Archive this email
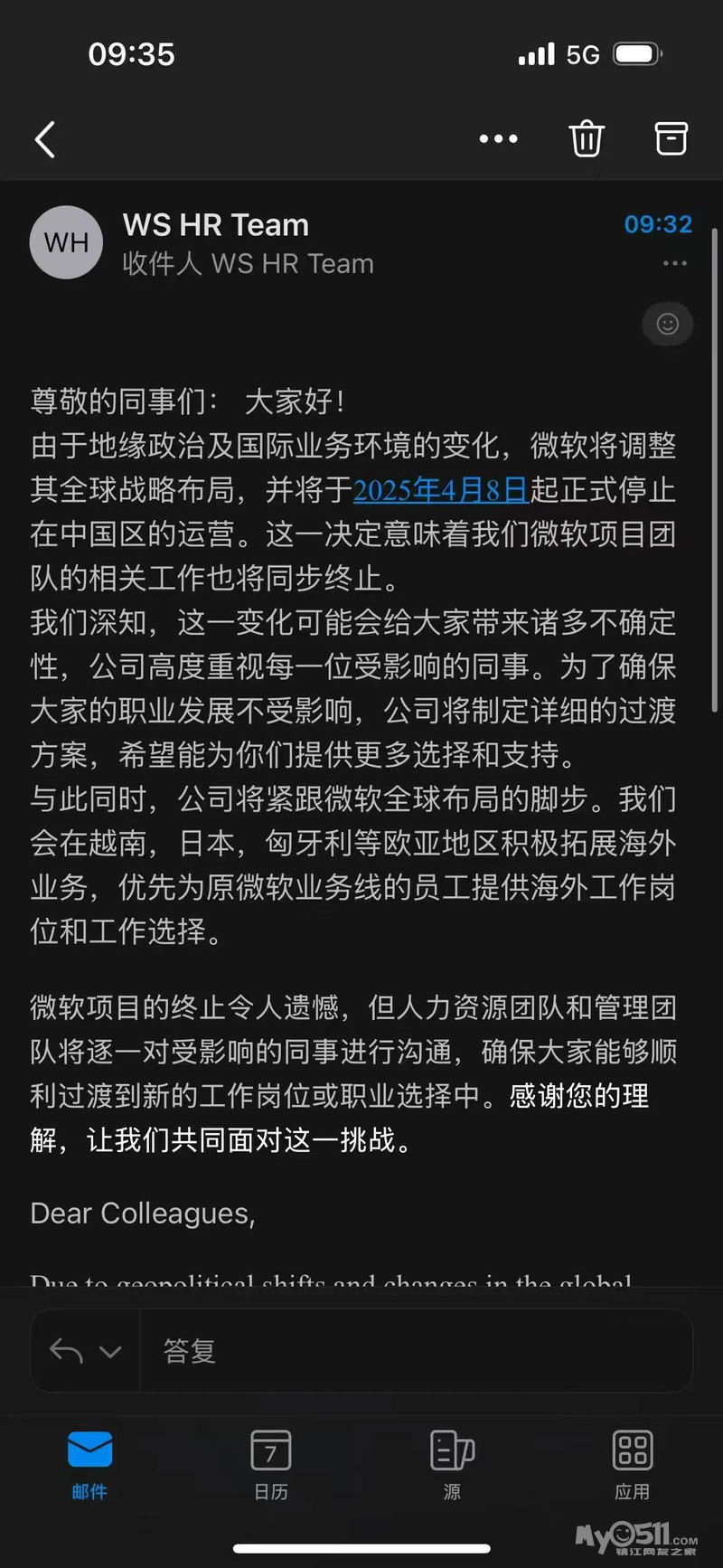 pos(671,138)
